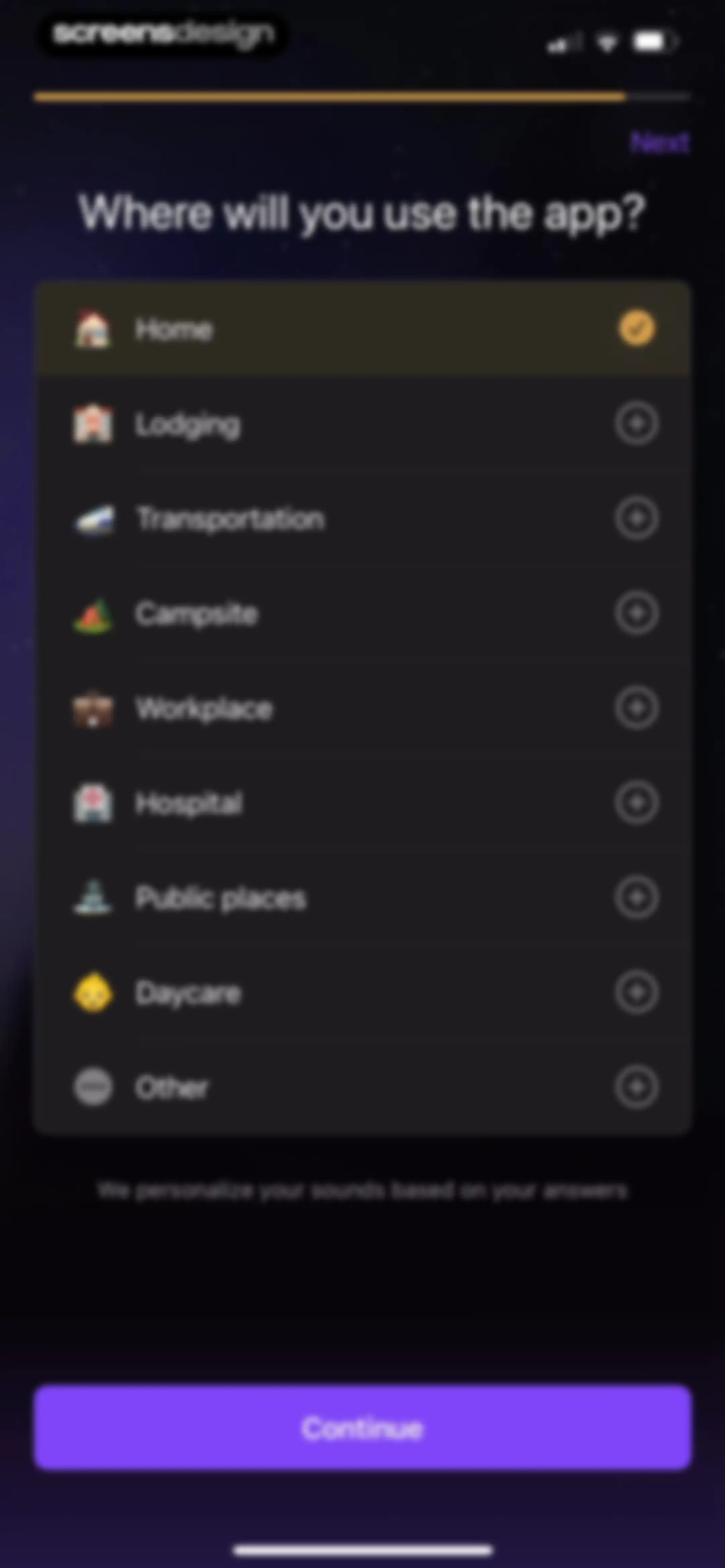This screenshot has height=1568, width=725.
Task: Select the Lodging option
Action: [363, 424]
